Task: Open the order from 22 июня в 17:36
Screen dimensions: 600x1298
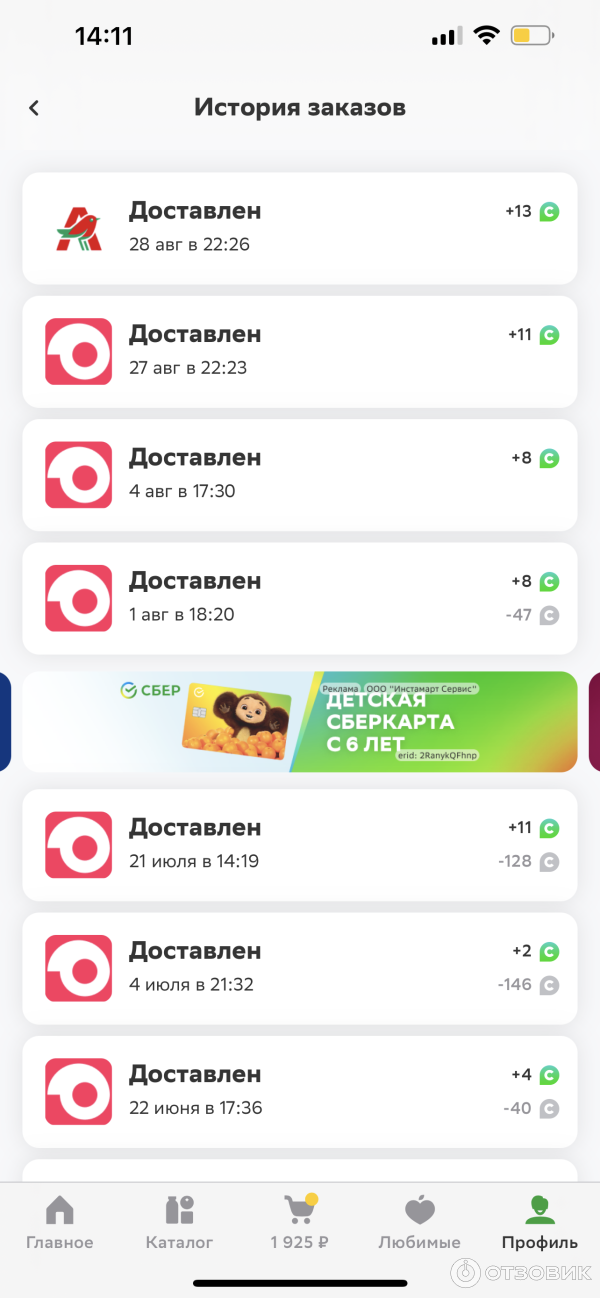Action: coord(300,1091)
